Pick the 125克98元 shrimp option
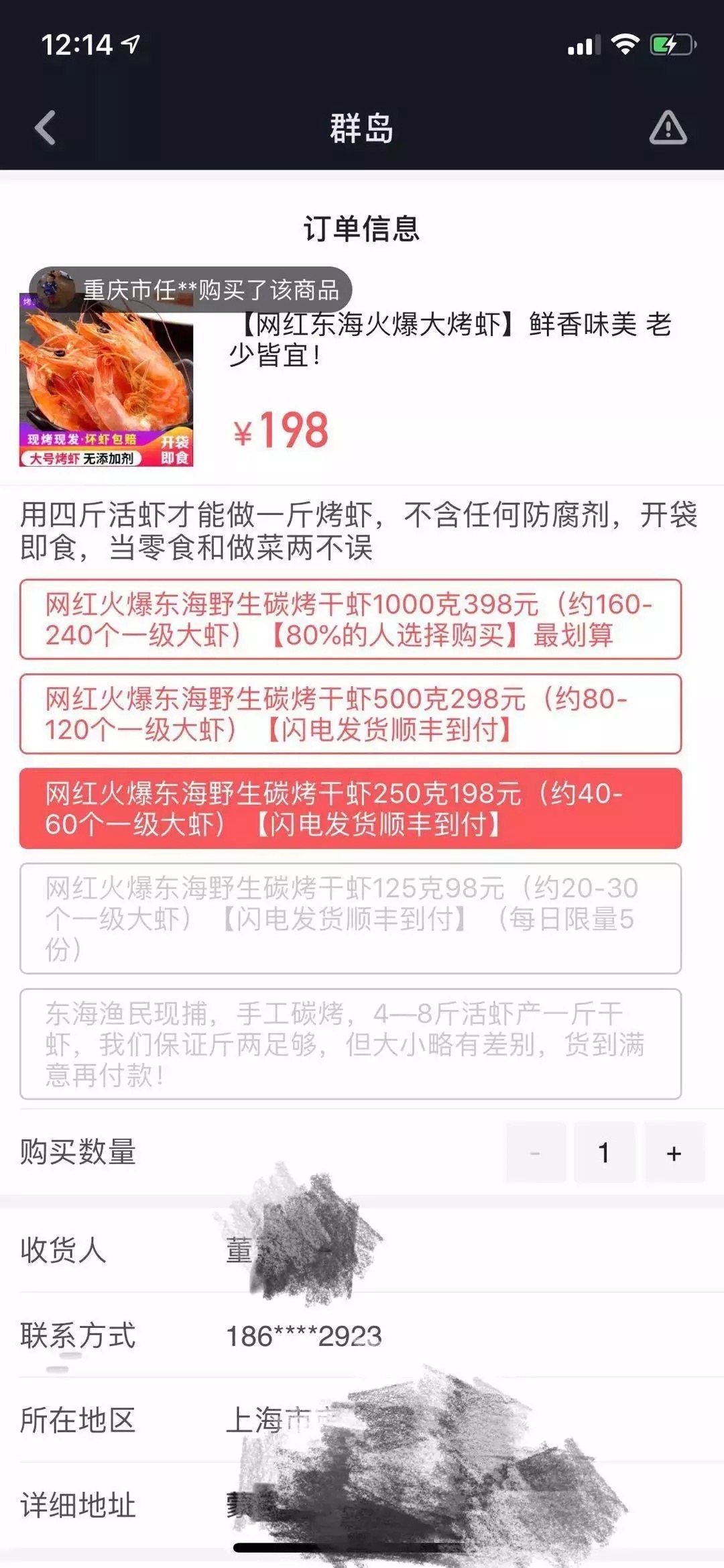The image size is (724, 1568). tap(351, 918)
